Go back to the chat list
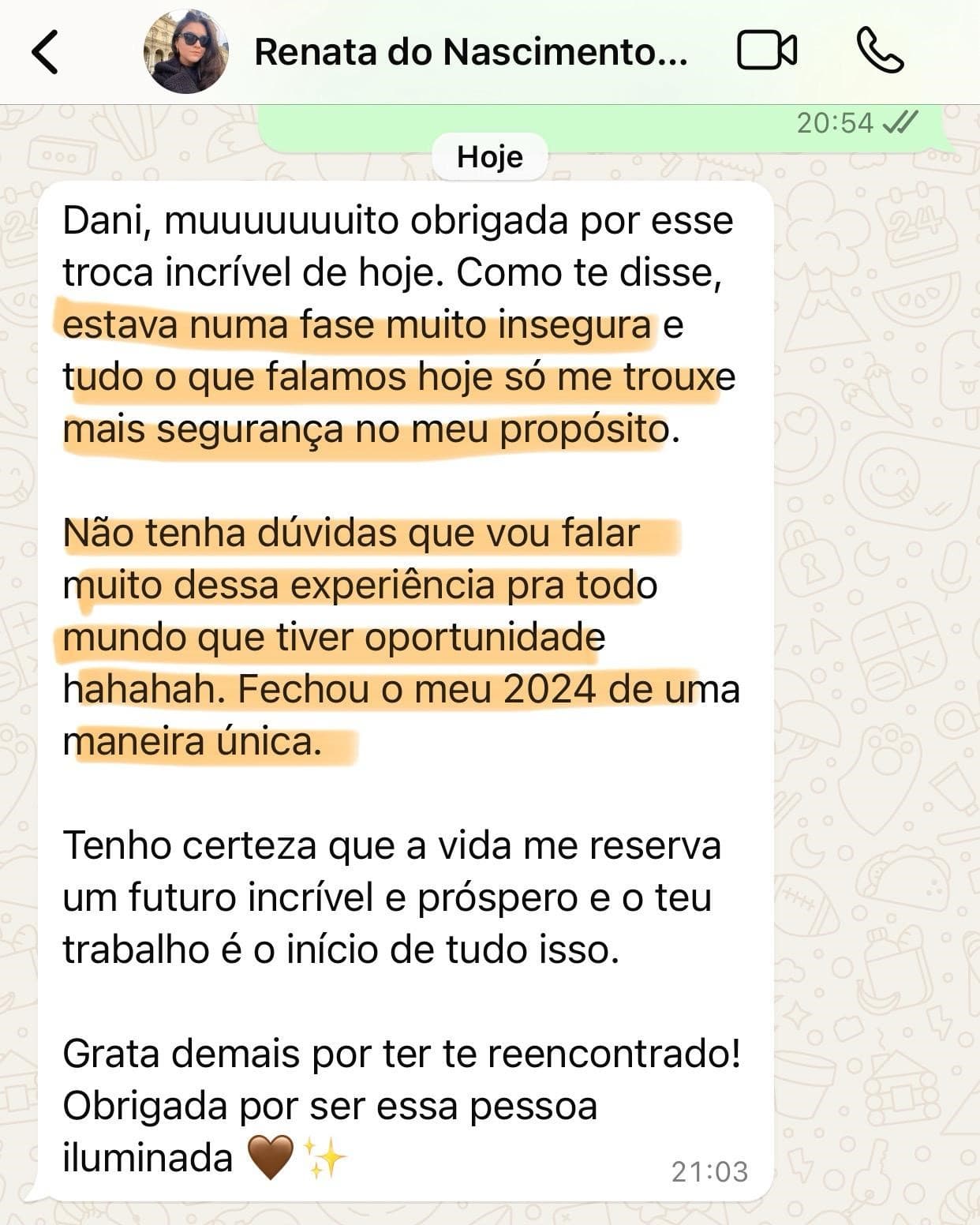980x1225 pixels. [45, 52]
